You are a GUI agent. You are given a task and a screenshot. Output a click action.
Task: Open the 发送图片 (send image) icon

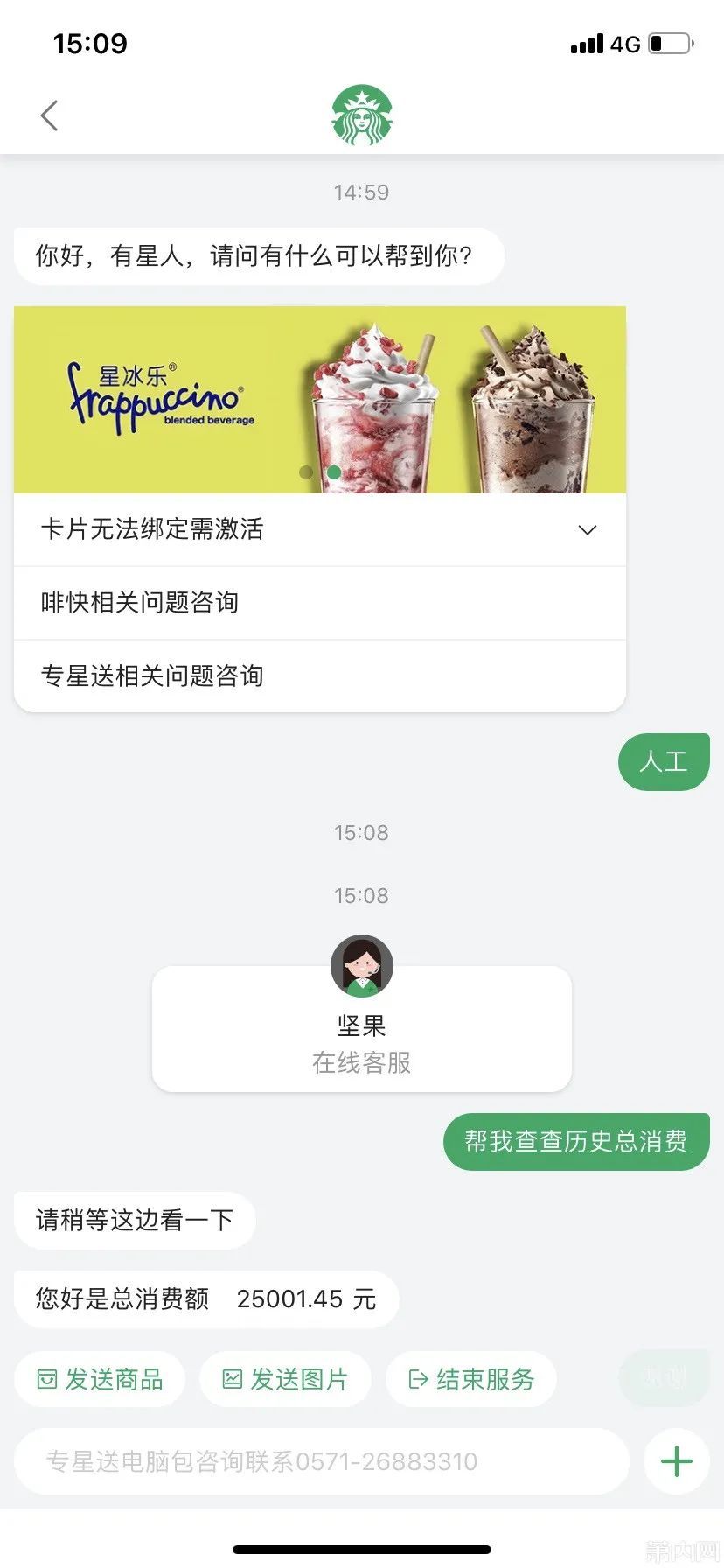point(285,1378)
